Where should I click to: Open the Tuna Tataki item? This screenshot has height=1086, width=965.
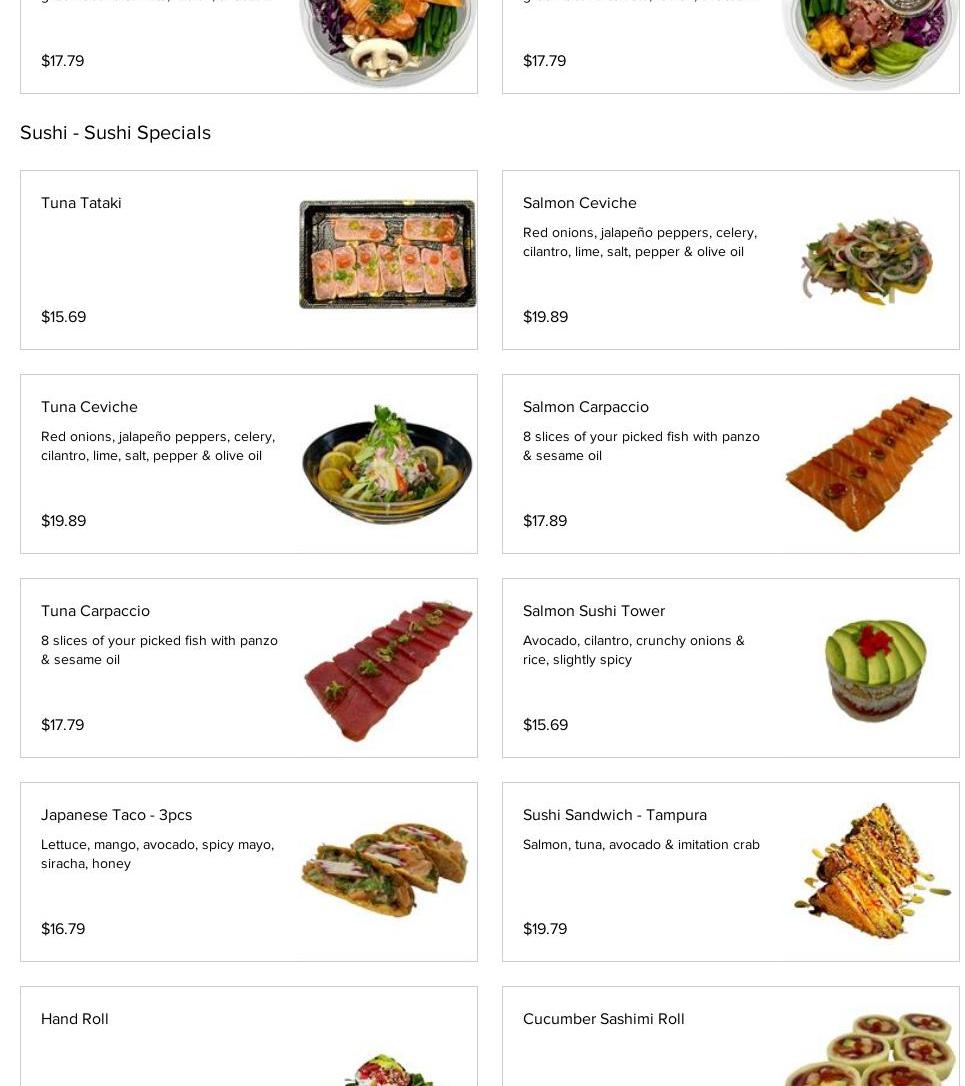[x=248, y=260]
